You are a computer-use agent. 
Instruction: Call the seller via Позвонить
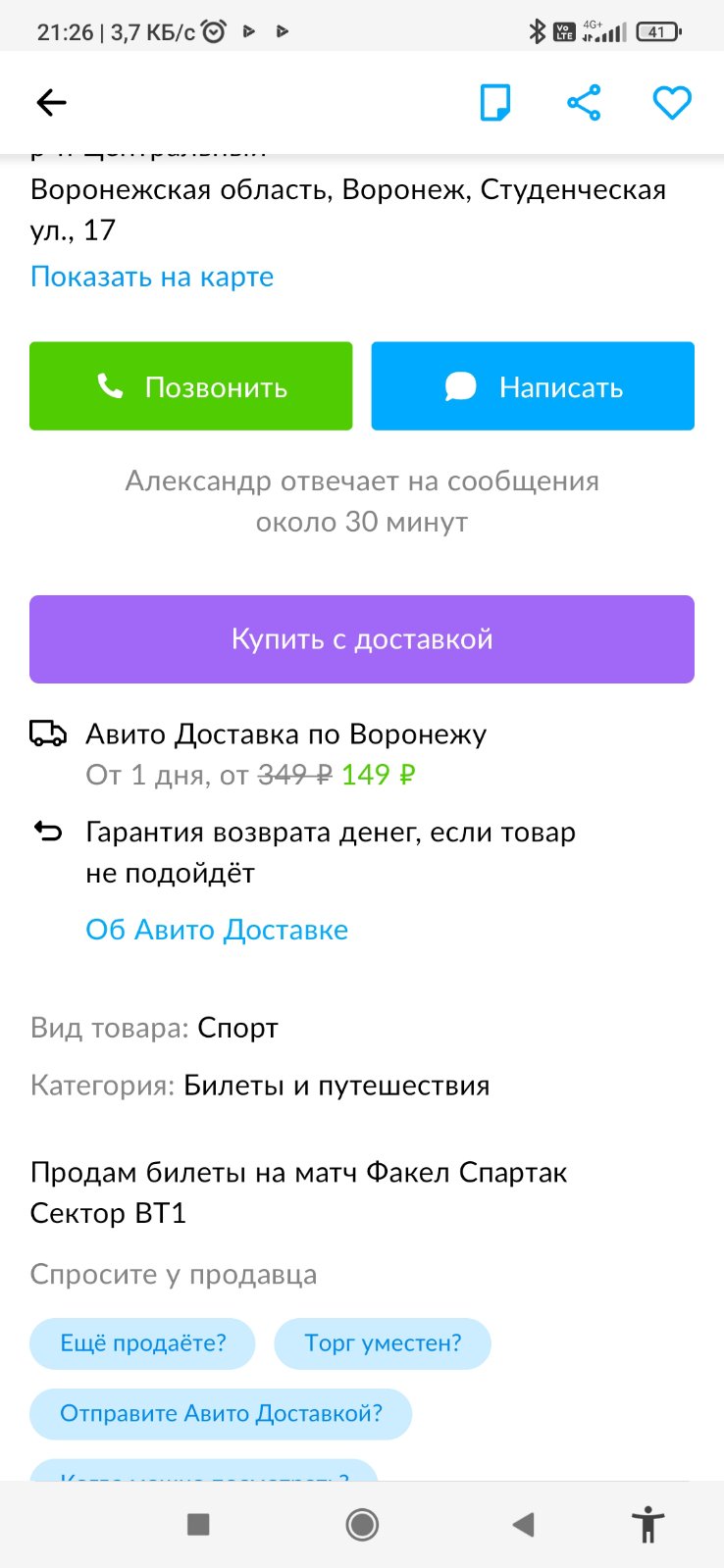pyautogui.click(x=190, y=386)
